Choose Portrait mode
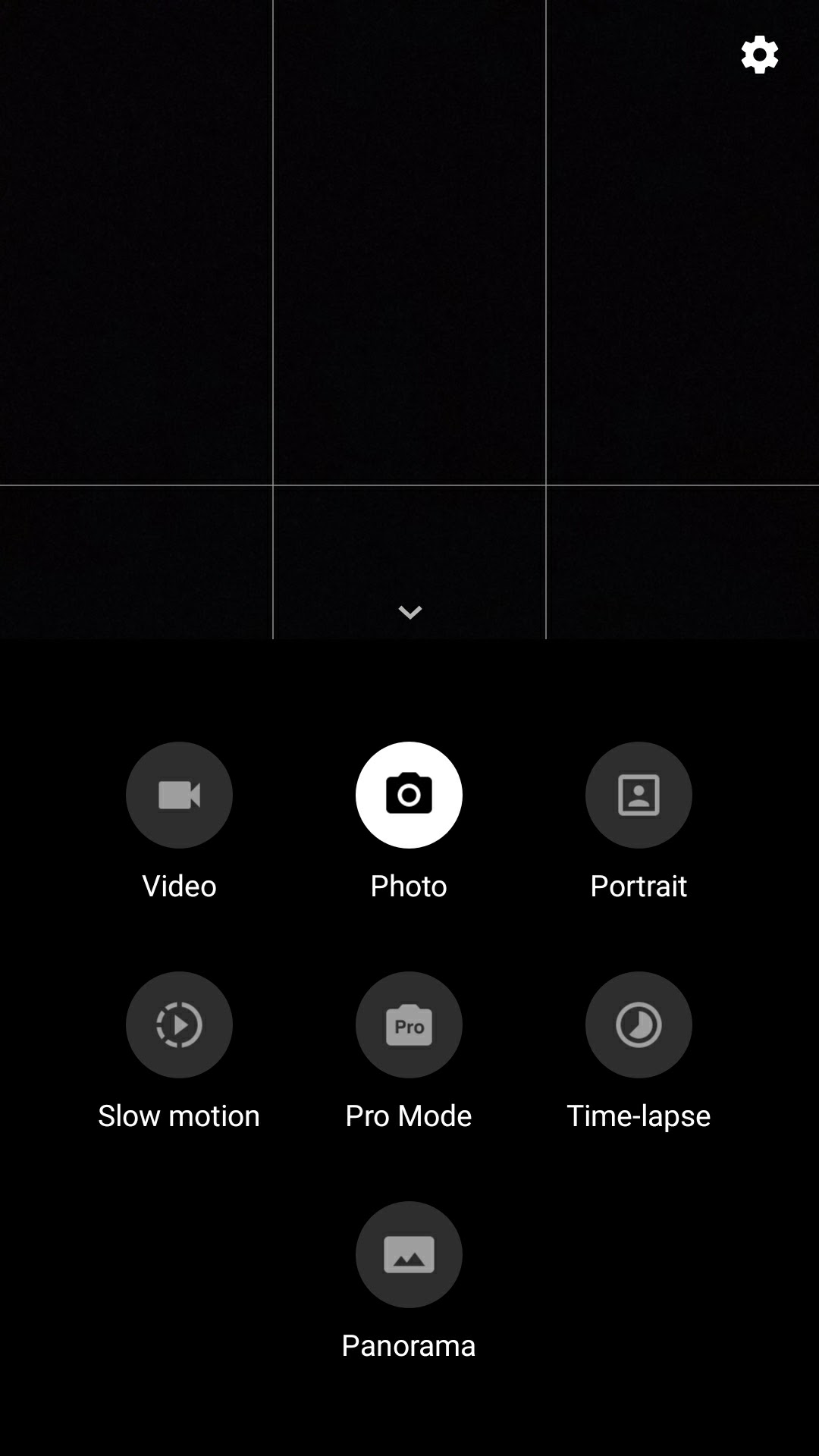The width and height of the screenshot is (819, 1456). [x=639, y=795]
